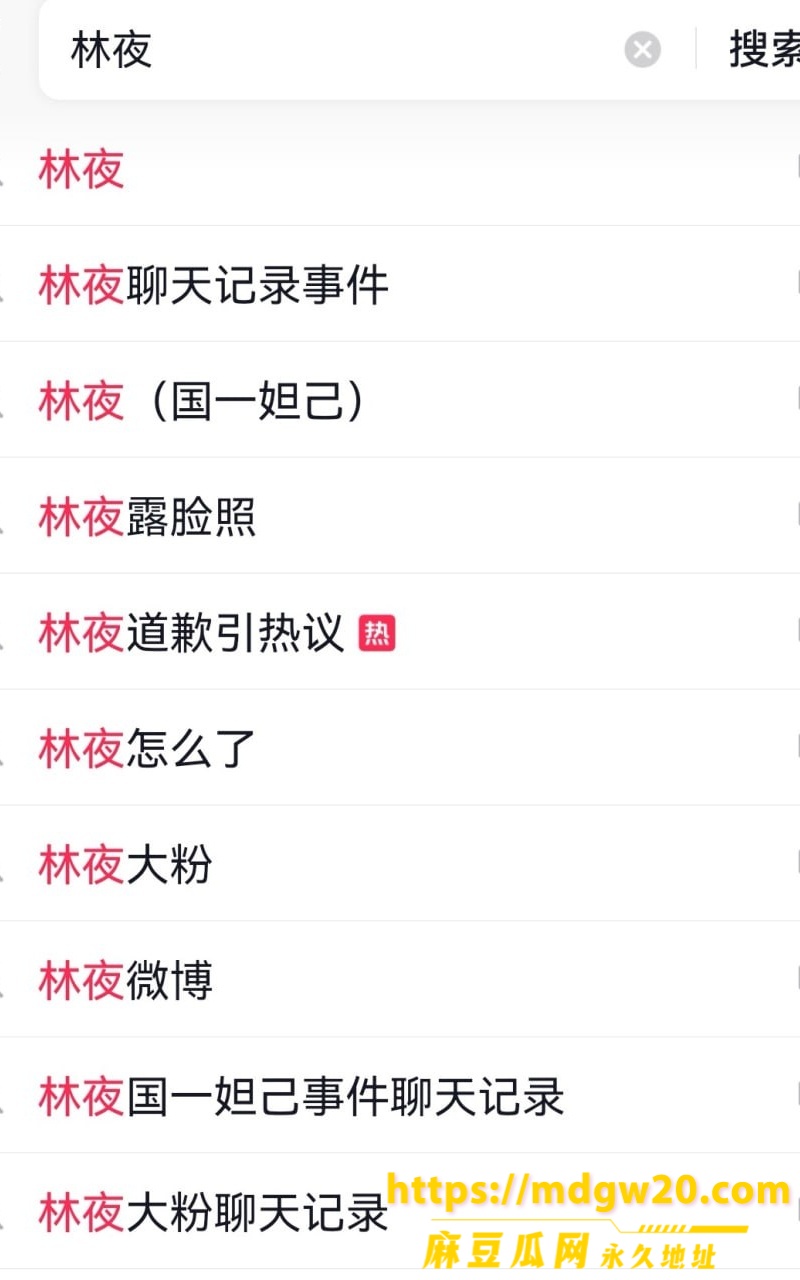Clear the search text with the X icon
The width and height of the screenshot is (800, 1280).
tap(643, 49)
